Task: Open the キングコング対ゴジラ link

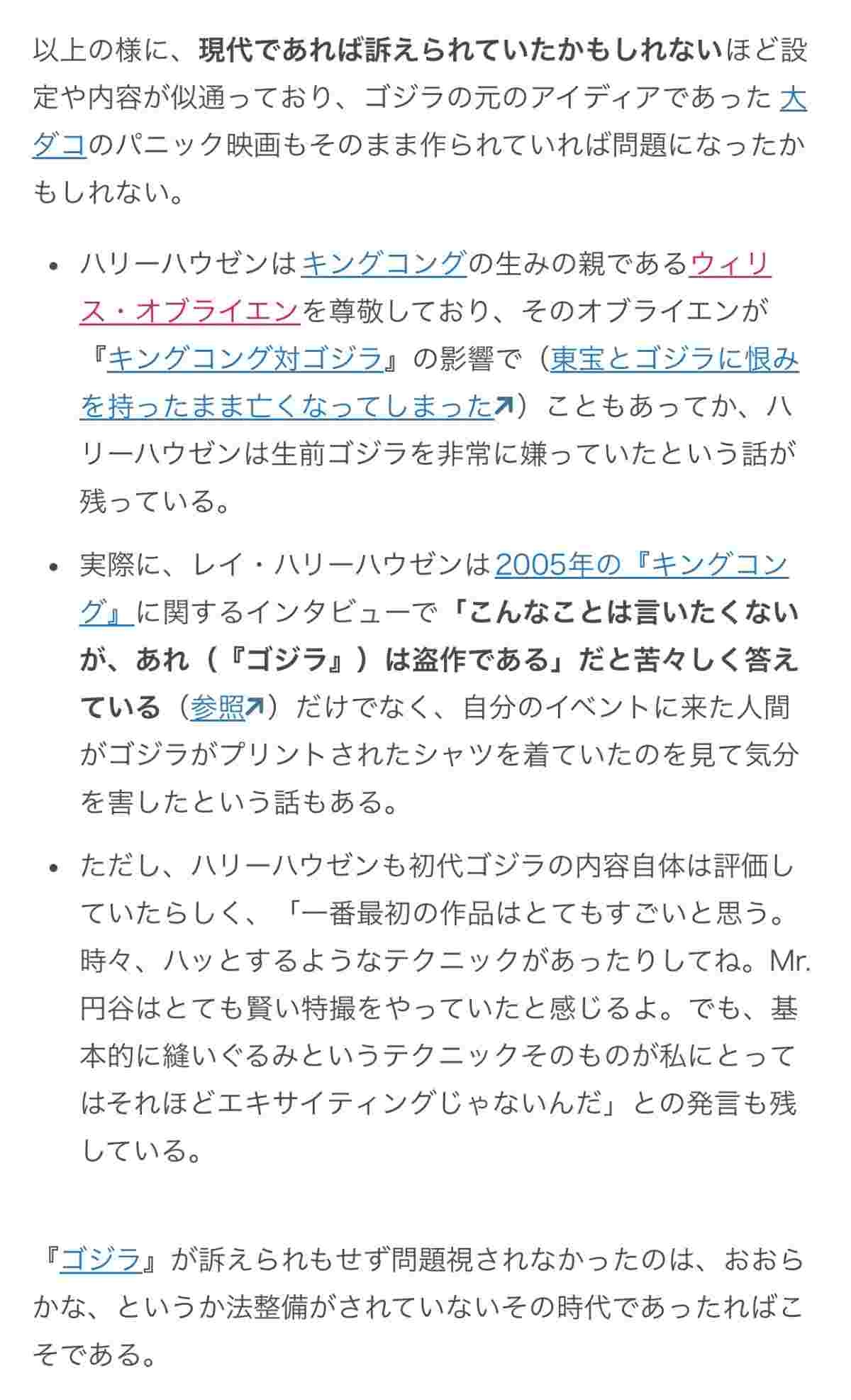Action: click(x=245, y=358)
